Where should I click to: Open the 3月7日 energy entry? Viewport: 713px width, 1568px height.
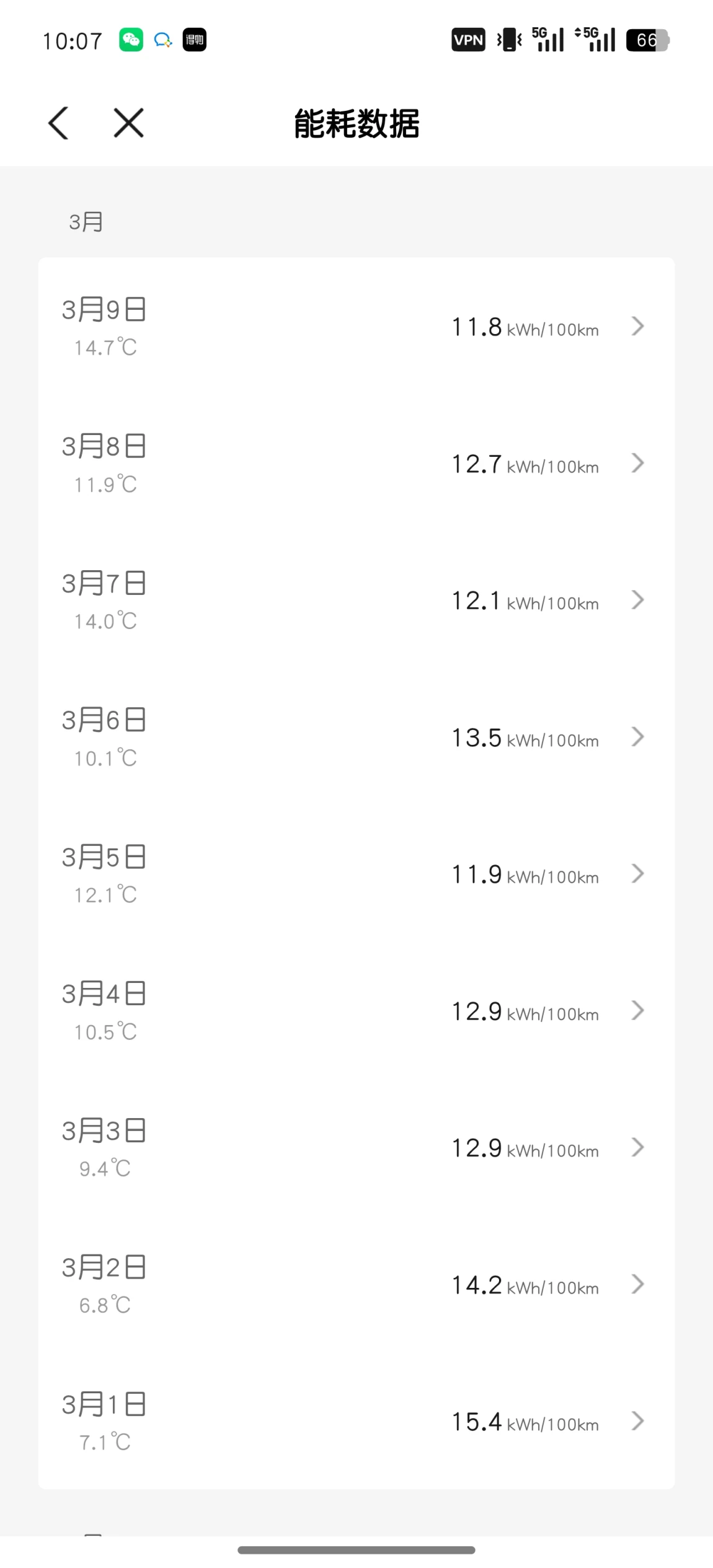coord(356,601)
